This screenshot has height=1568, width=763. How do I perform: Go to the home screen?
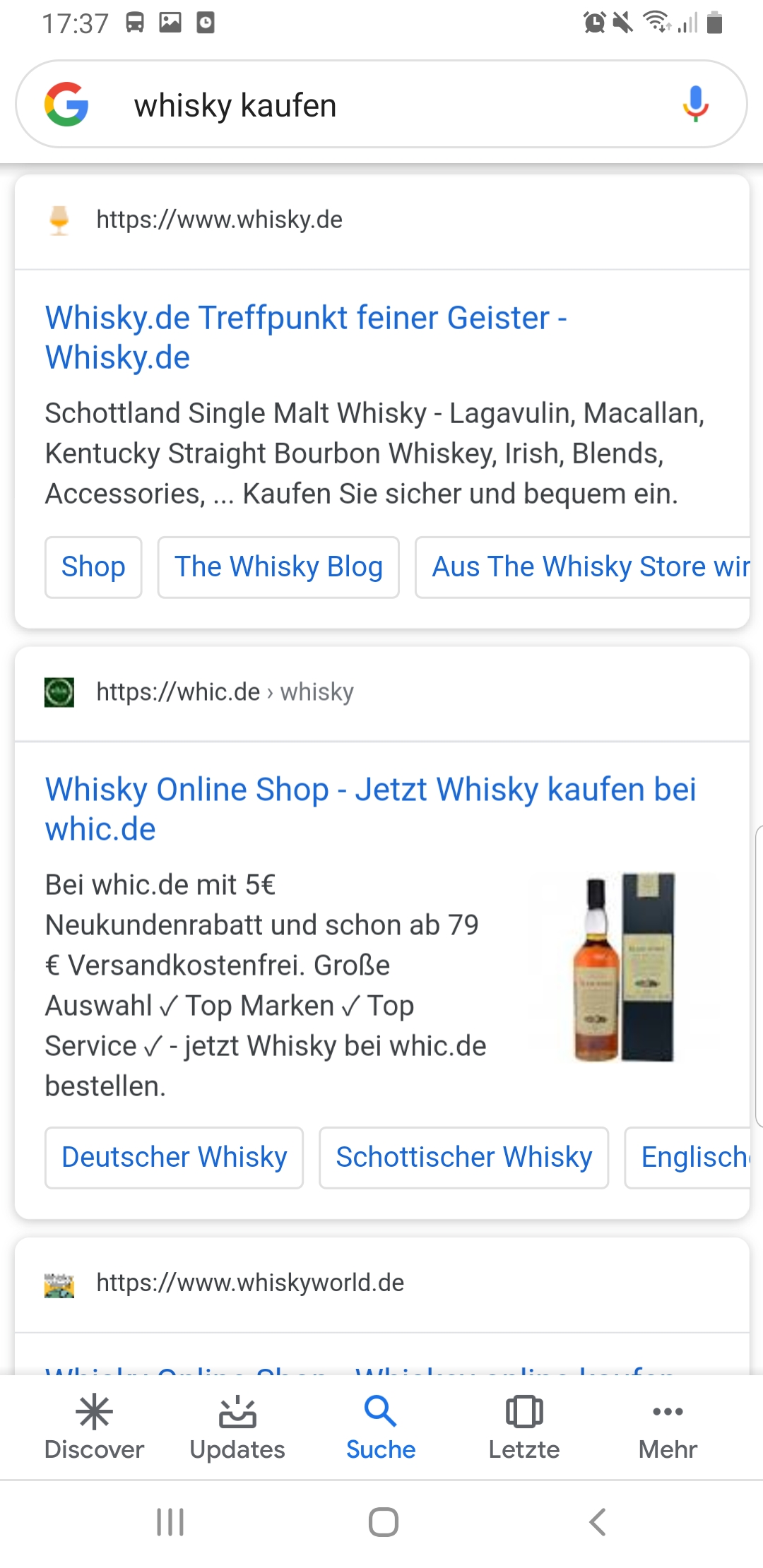383,1522
